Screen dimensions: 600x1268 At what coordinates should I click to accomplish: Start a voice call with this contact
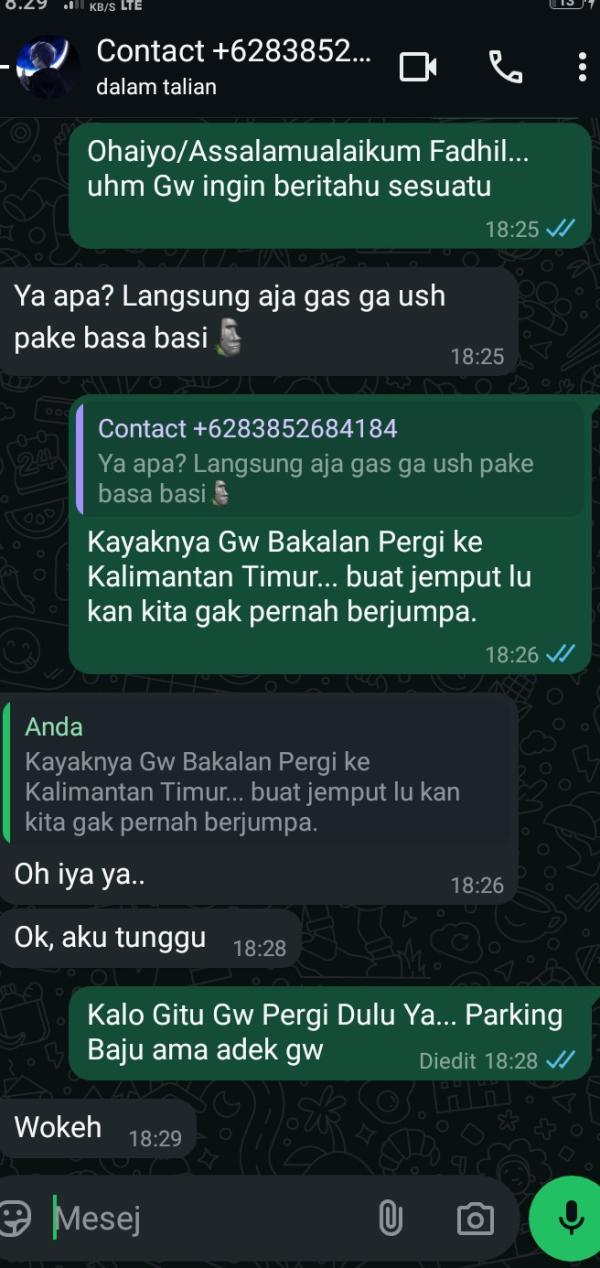[505, 67]
